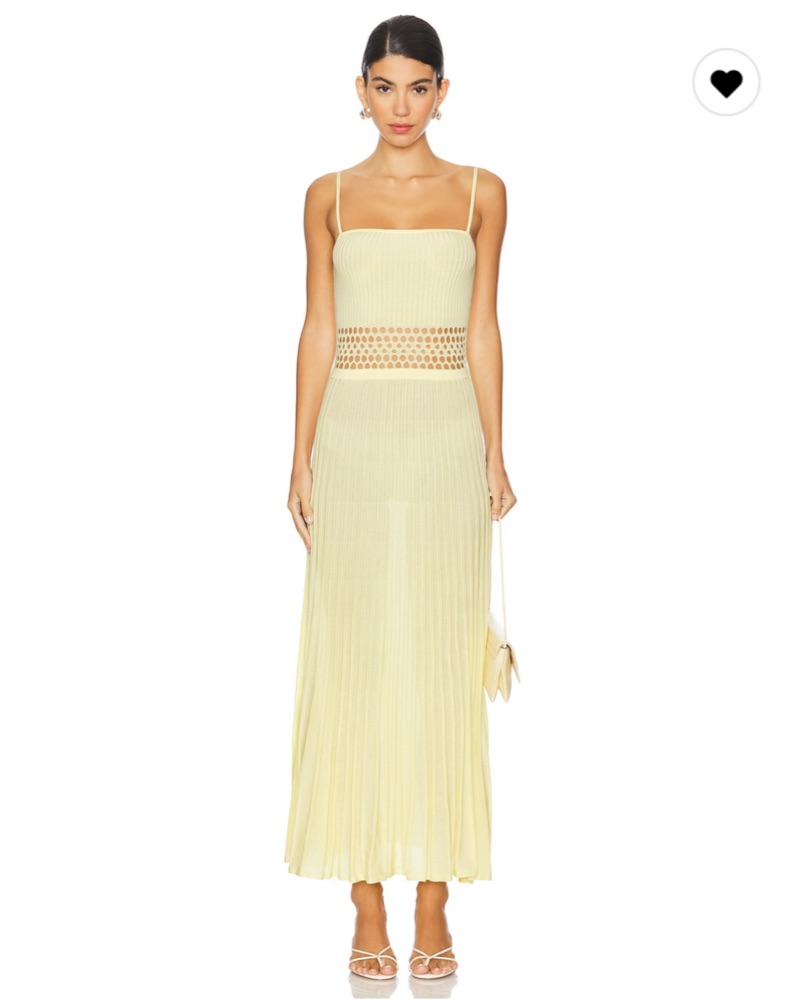The image size is (802, 1000).
Task: Open the yellow maxi dress product image
Action: coord(400,550)
